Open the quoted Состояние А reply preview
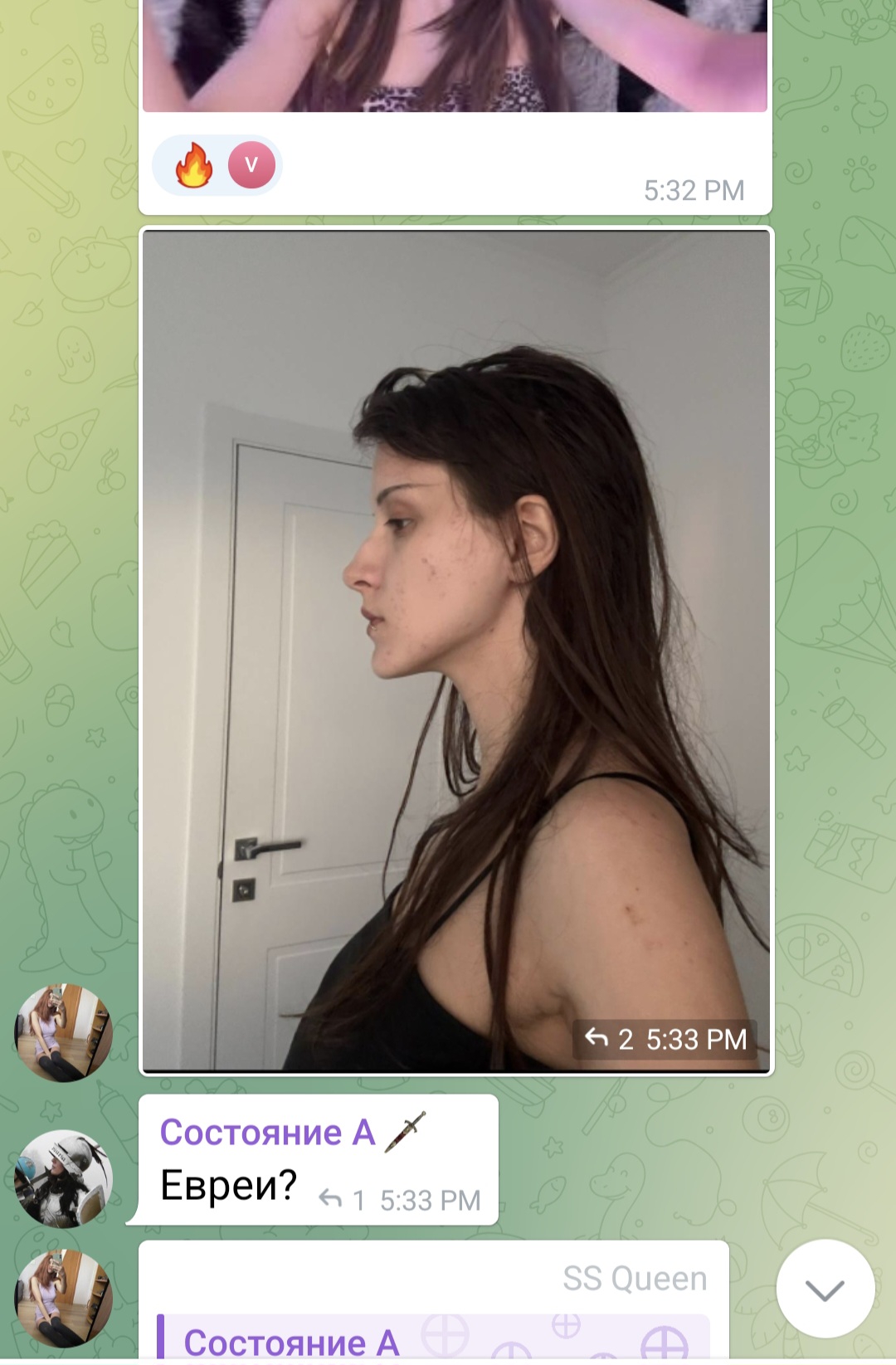Viewport: 896px width, 1365px height. point(431,1338)
